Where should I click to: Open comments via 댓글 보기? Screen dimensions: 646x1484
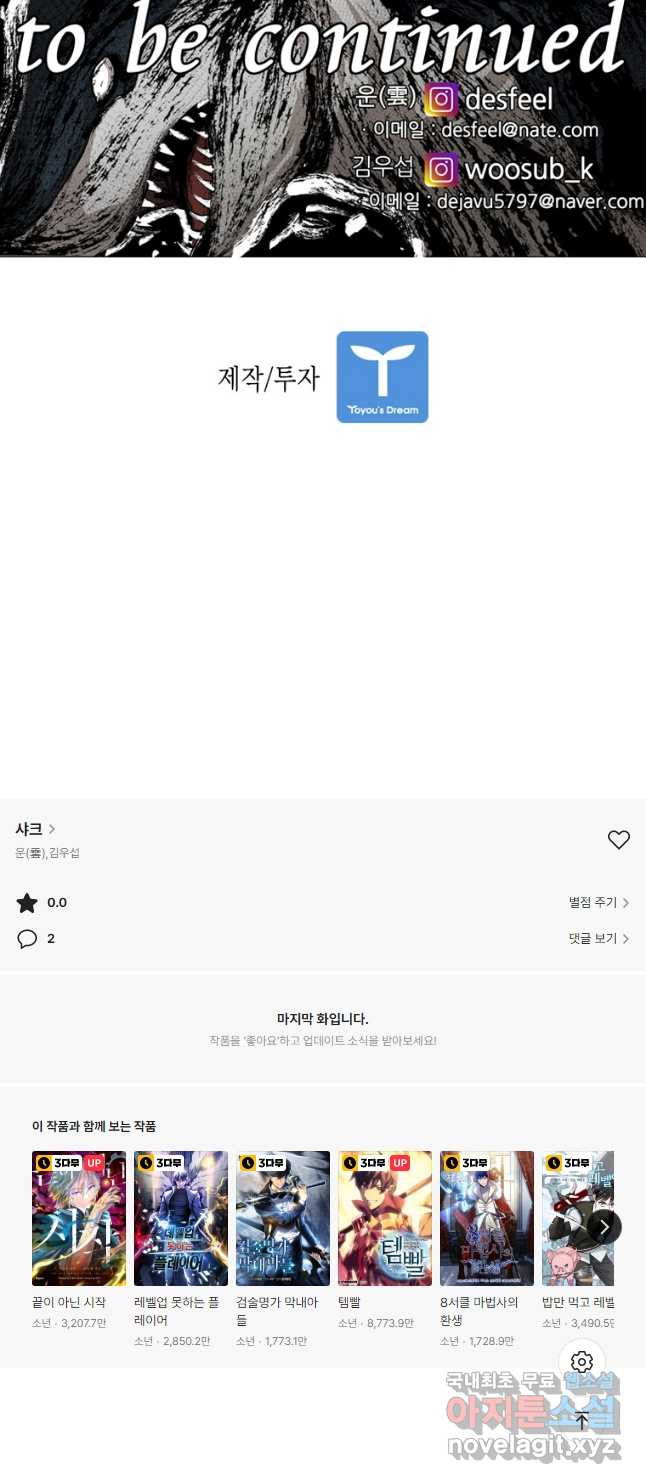point(598,939)
